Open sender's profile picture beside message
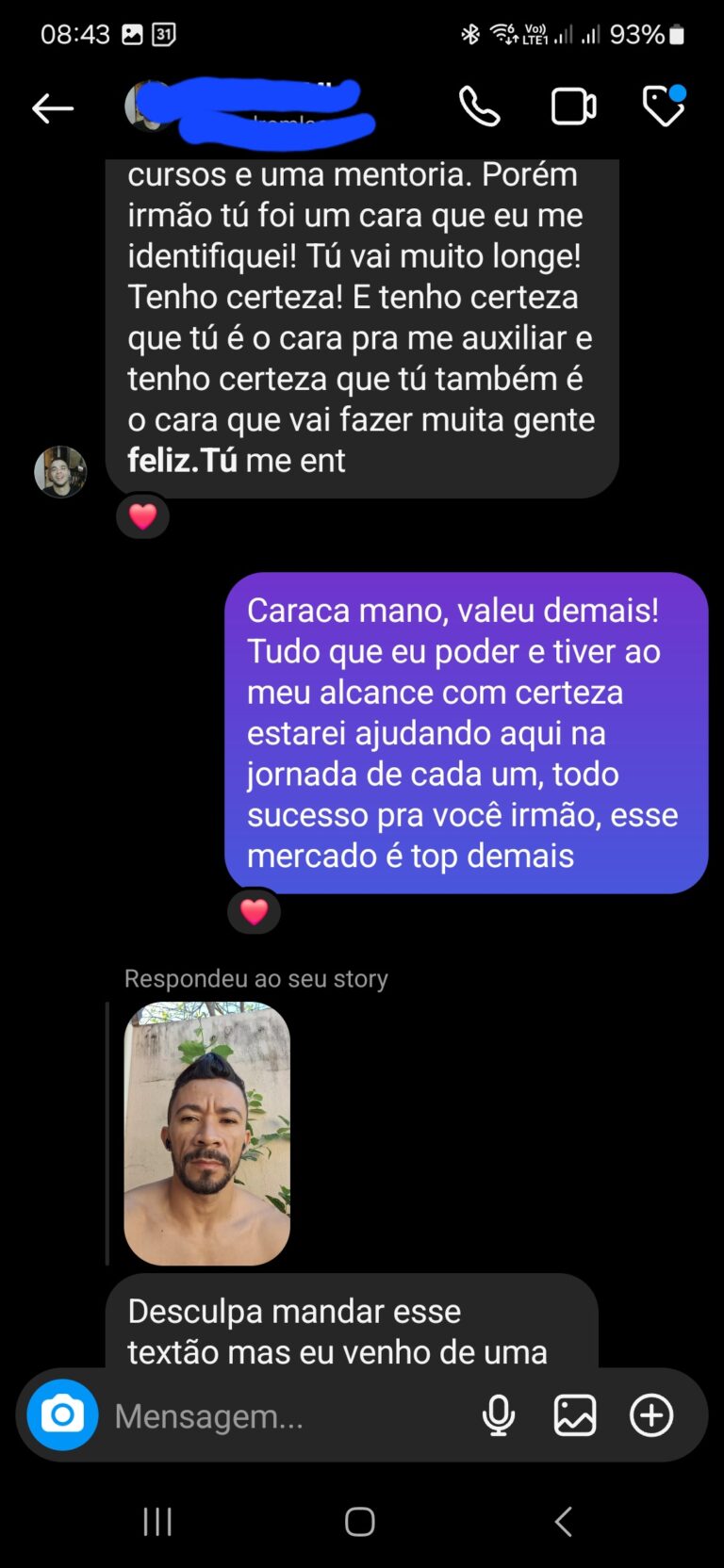 (60, 471)
